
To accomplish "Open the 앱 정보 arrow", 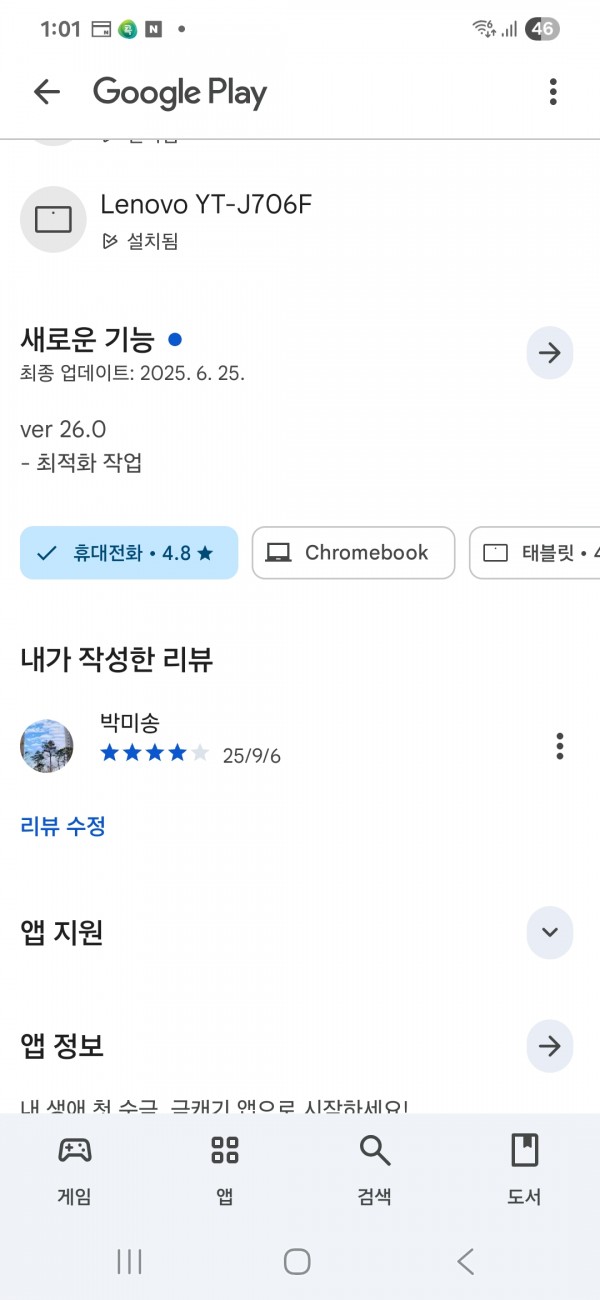I will point(550,1046).
